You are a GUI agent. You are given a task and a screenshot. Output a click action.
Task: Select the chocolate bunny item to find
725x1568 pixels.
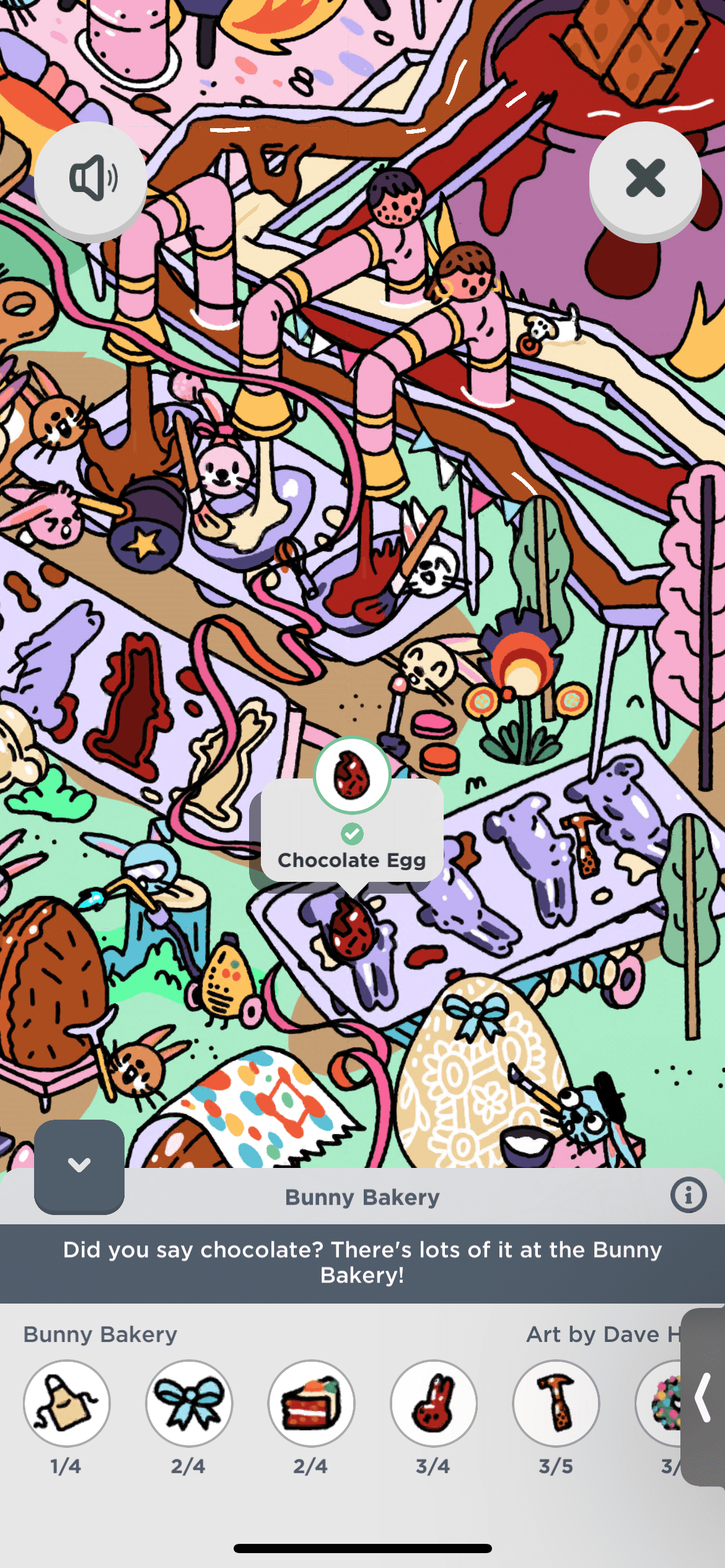pyautogui.click(x=433, y=1403)
